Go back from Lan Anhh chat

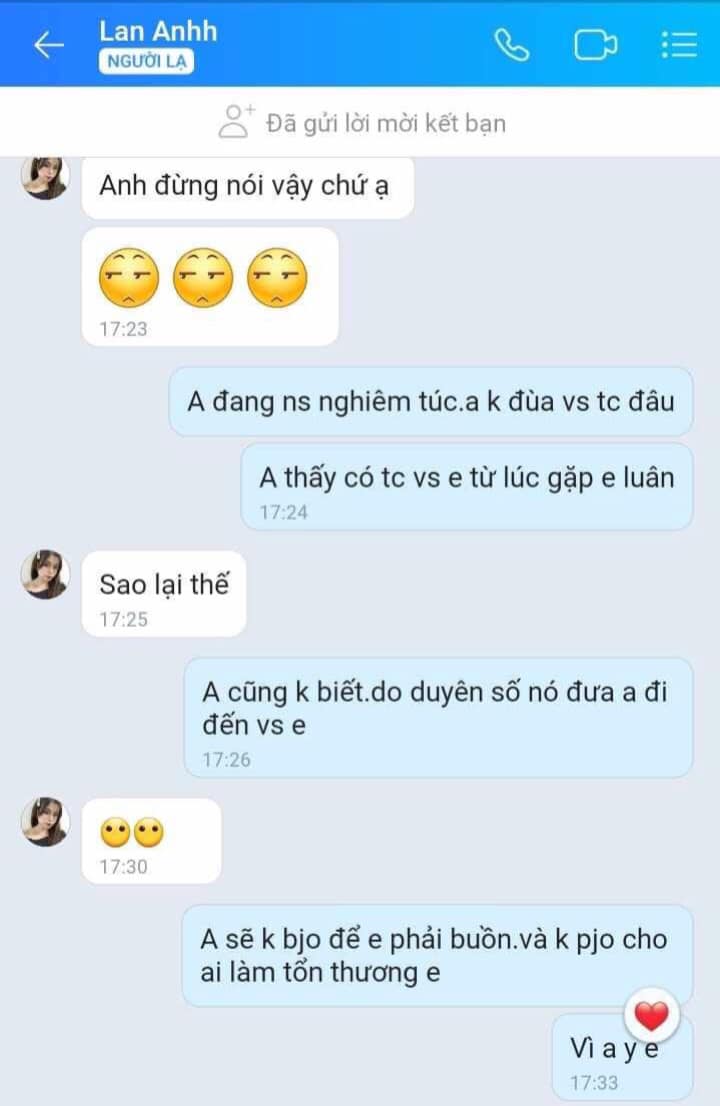pyautogui.click(x=47, y=45)
